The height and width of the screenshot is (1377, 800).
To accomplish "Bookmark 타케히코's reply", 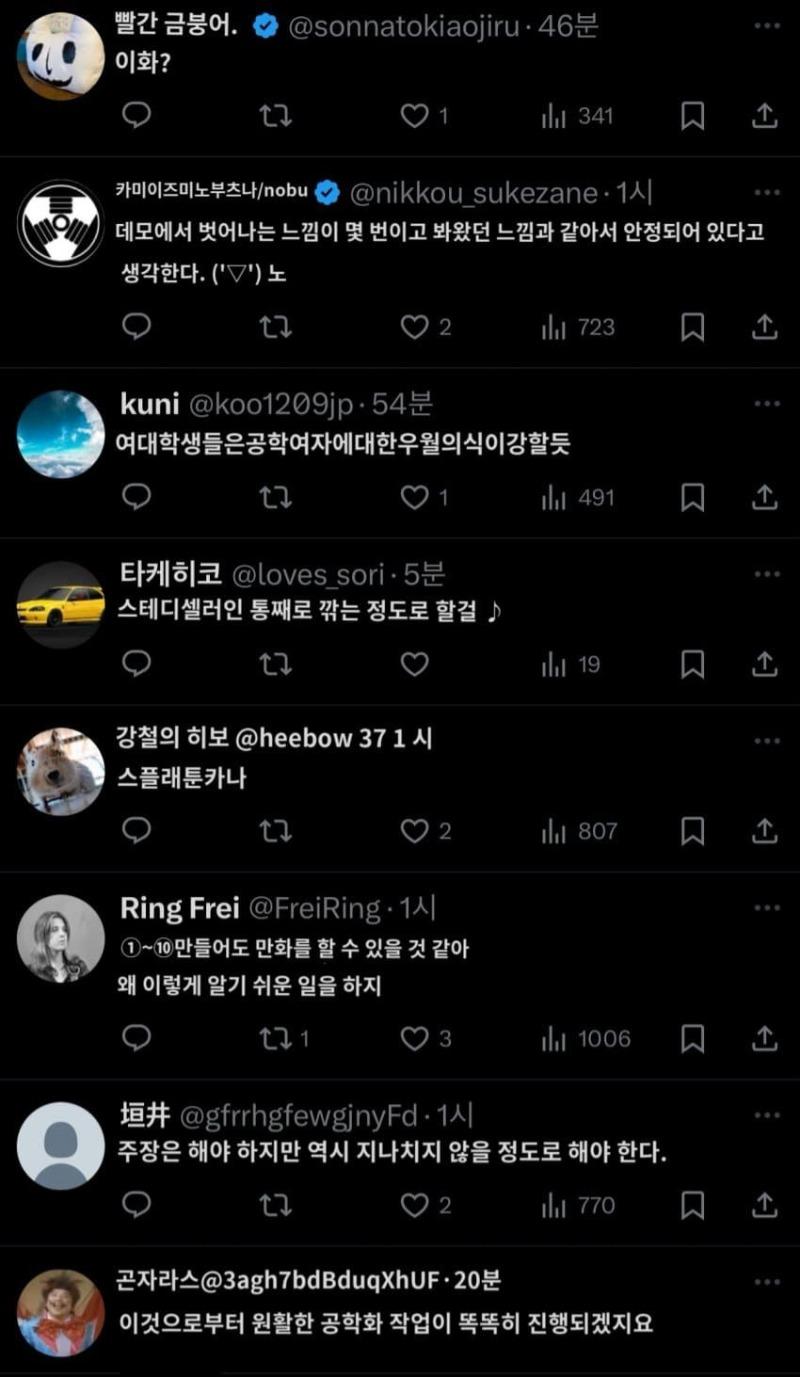I will [x=692, y=664].
